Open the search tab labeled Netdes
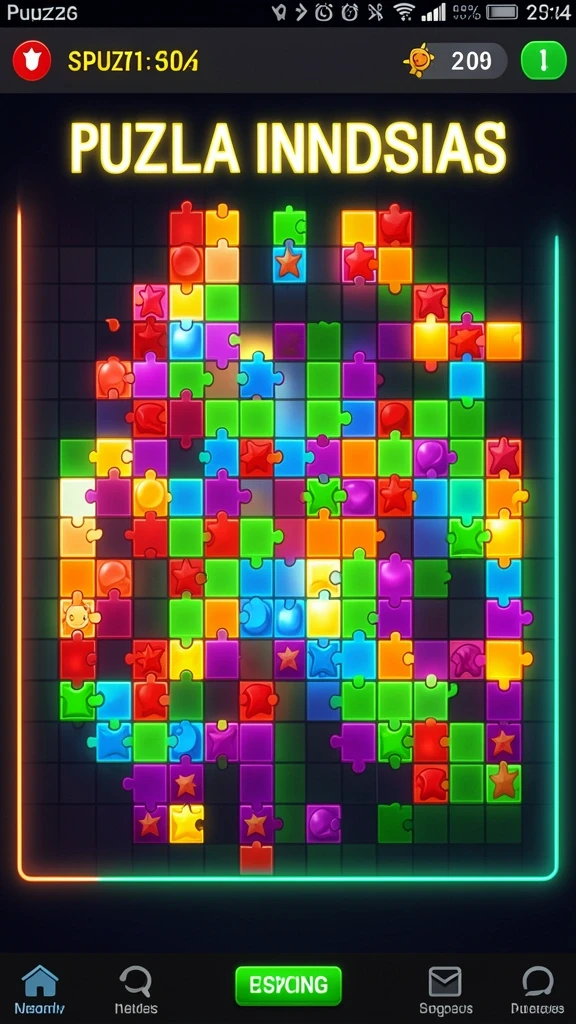 pyautogui.click(x=136, y=989)
